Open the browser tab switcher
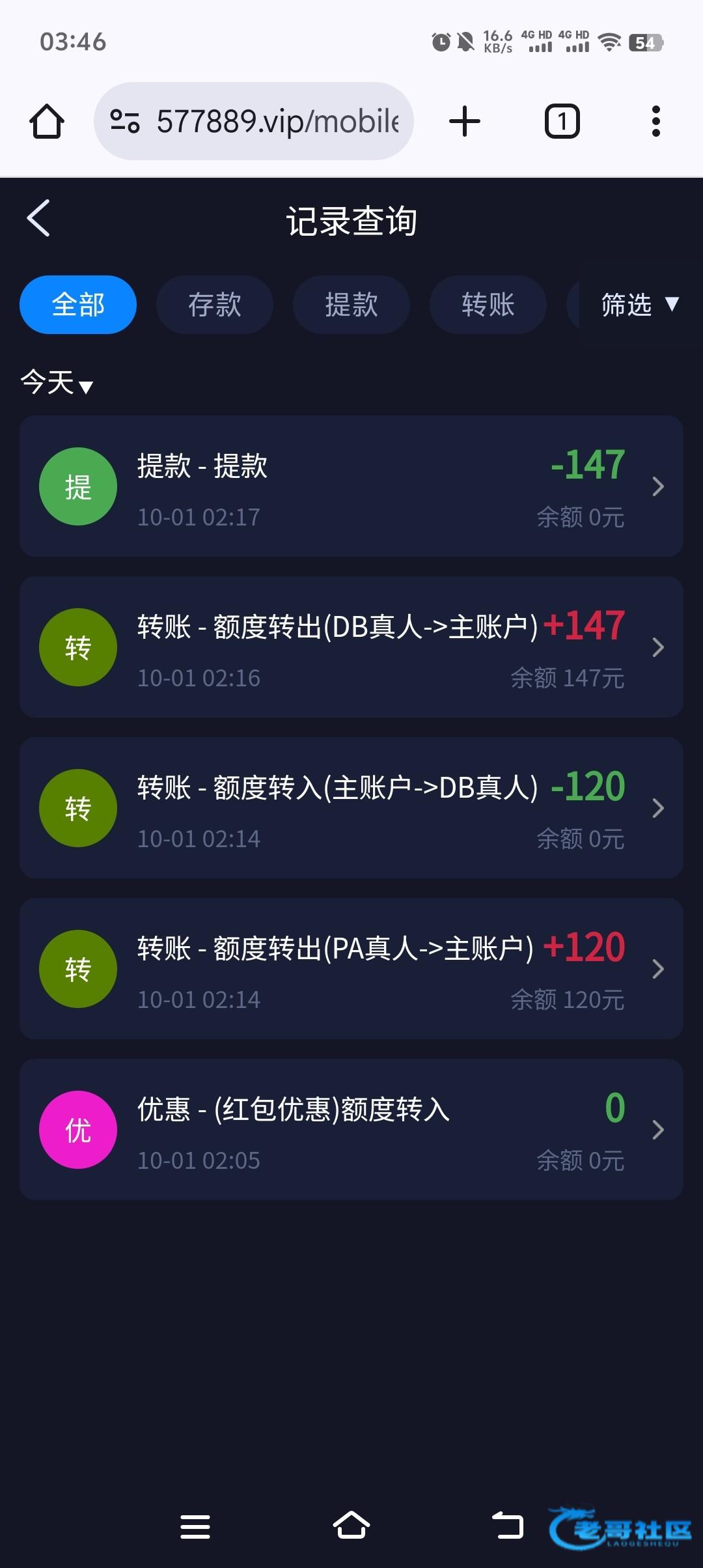 562,122
